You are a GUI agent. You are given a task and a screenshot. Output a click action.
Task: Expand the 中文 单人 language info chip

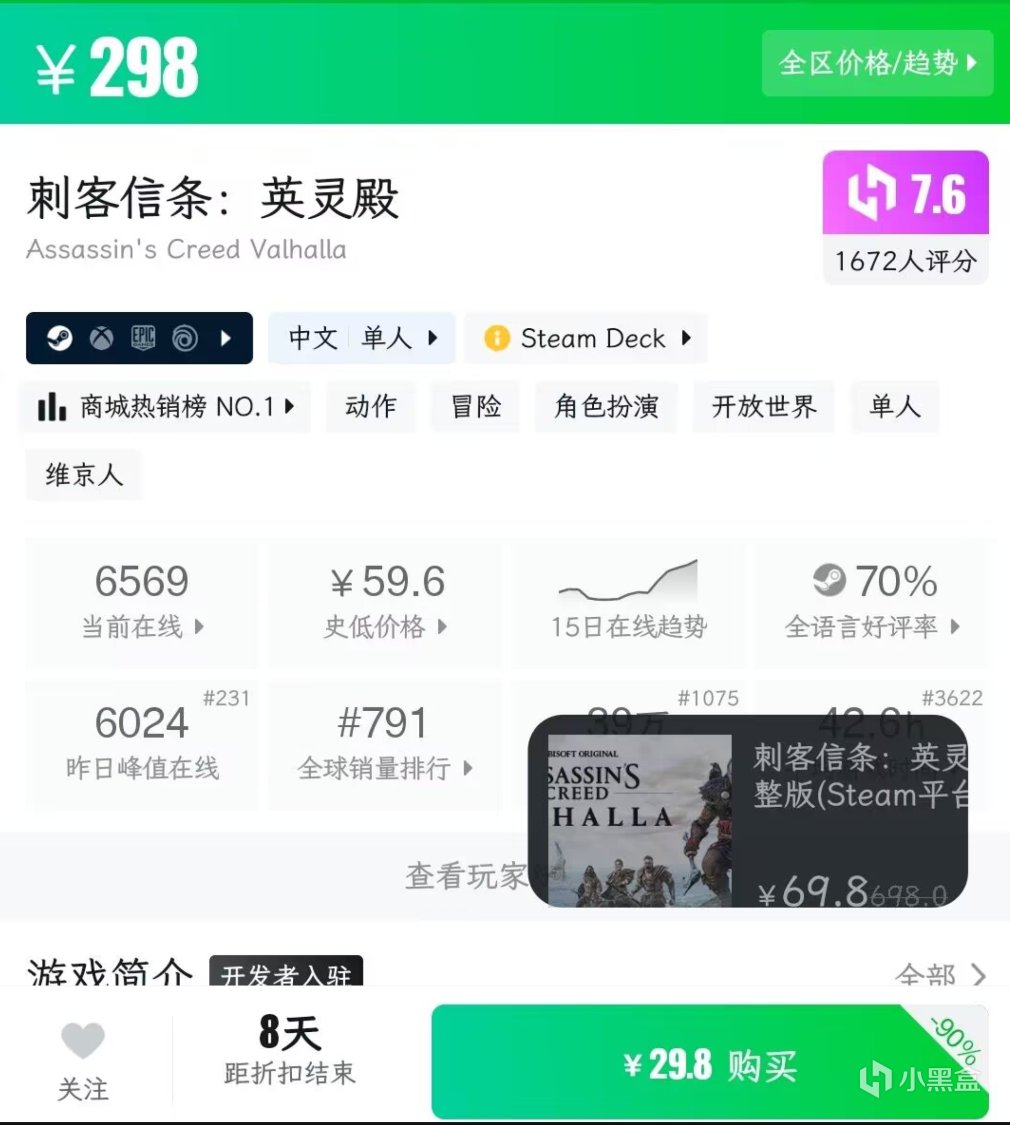362,338
